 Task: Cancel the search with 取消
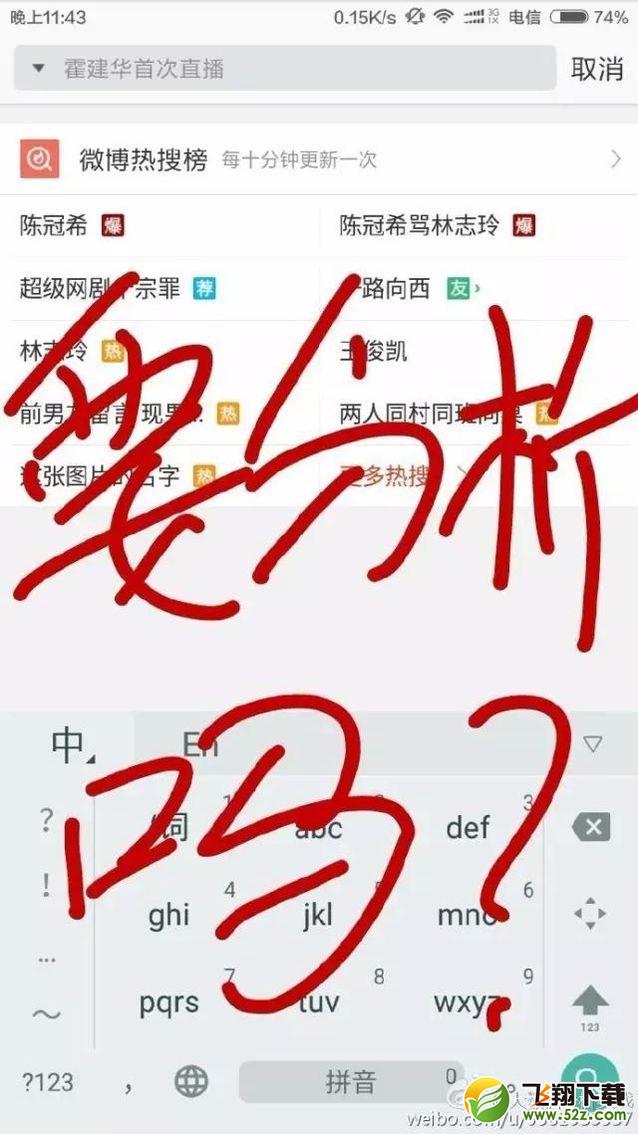coord(597,68)
